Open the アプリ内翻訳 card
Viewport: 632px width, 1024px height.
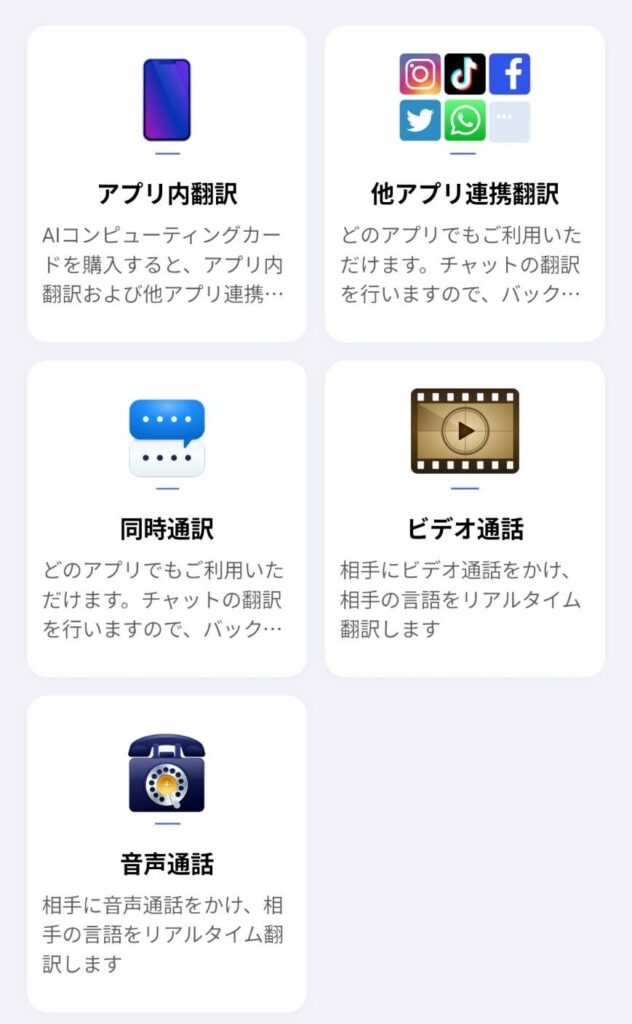click(x=167, y=184)
